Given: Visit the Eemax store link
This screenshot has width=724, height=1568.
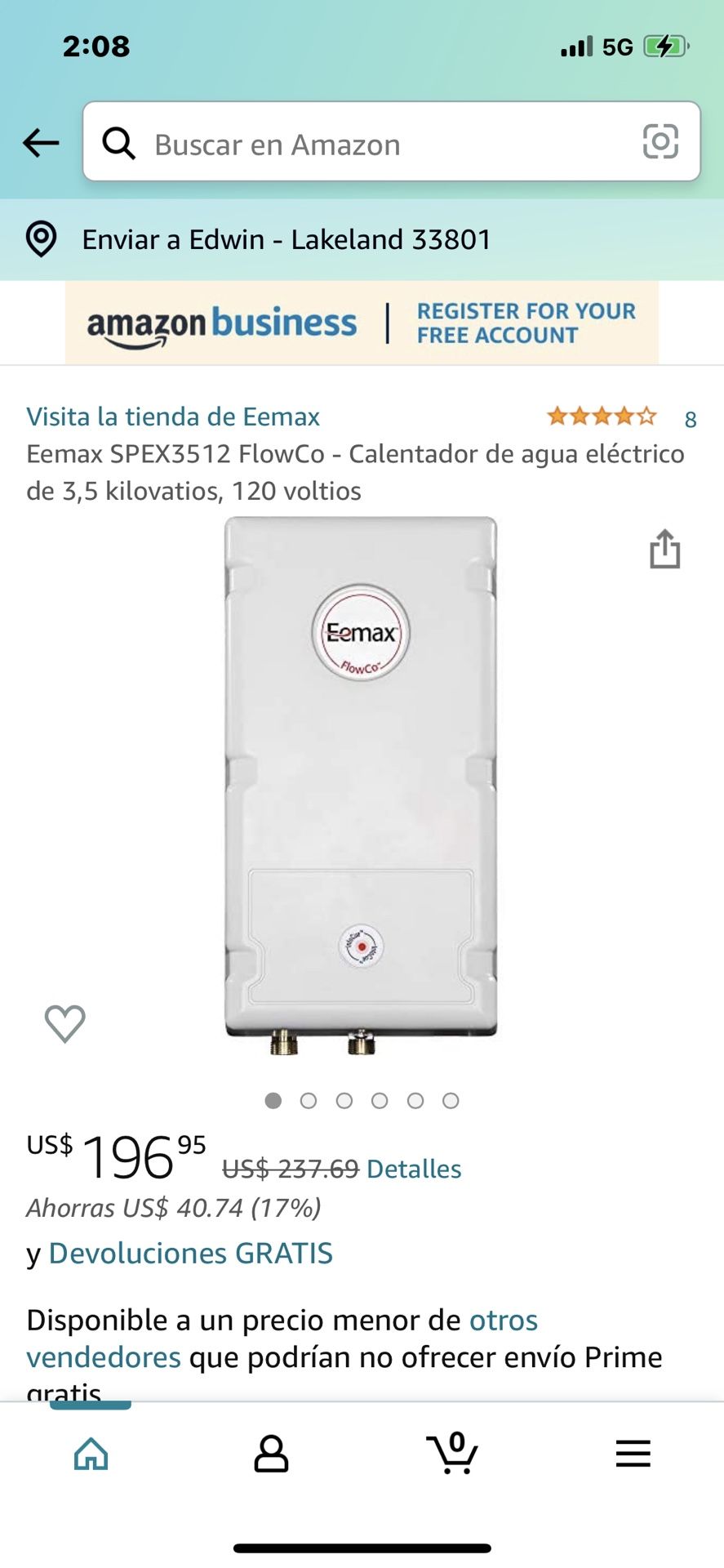Looking at the screenshot, I should [x=173, y=416].
